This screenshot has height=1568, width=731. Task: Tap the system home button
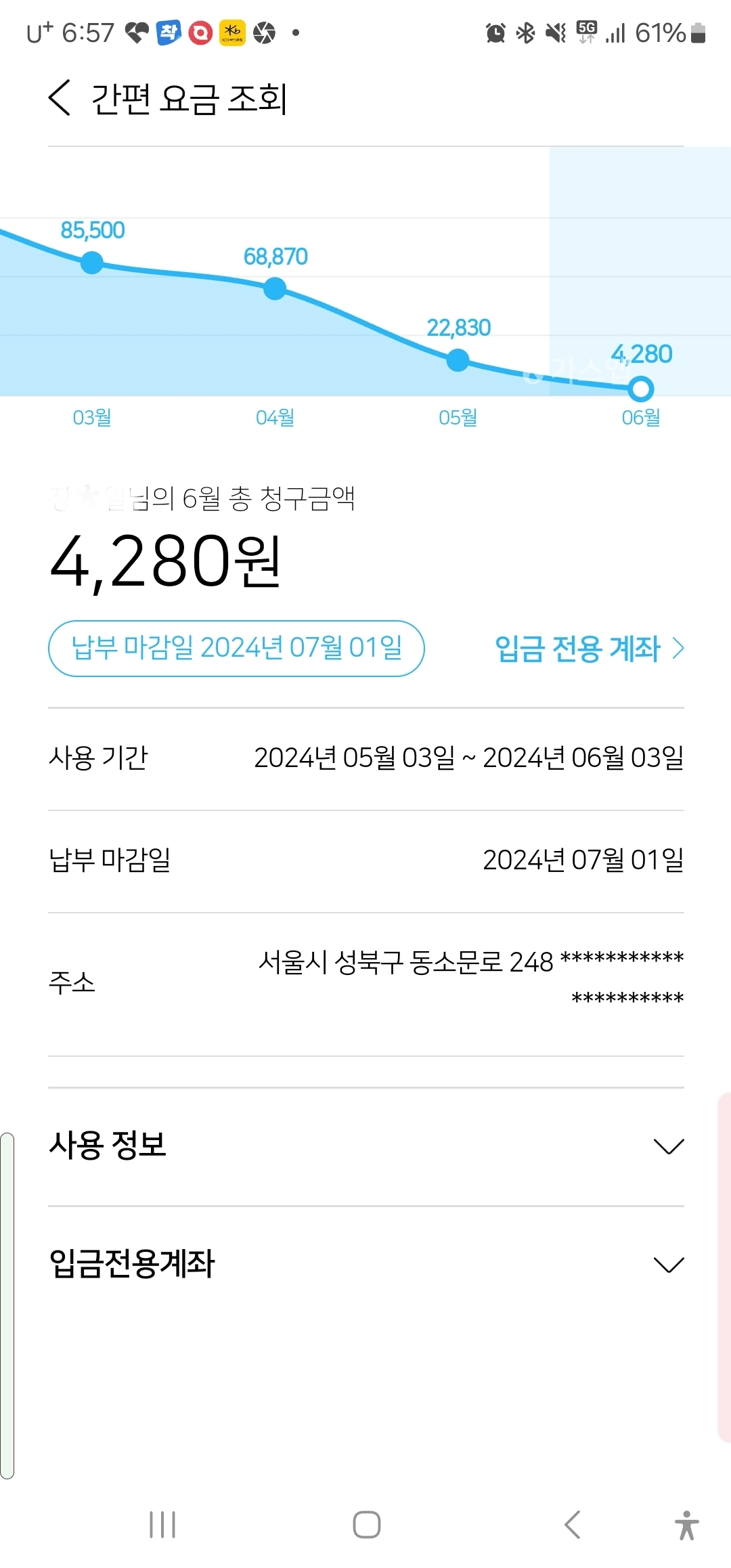(366, 1525)
